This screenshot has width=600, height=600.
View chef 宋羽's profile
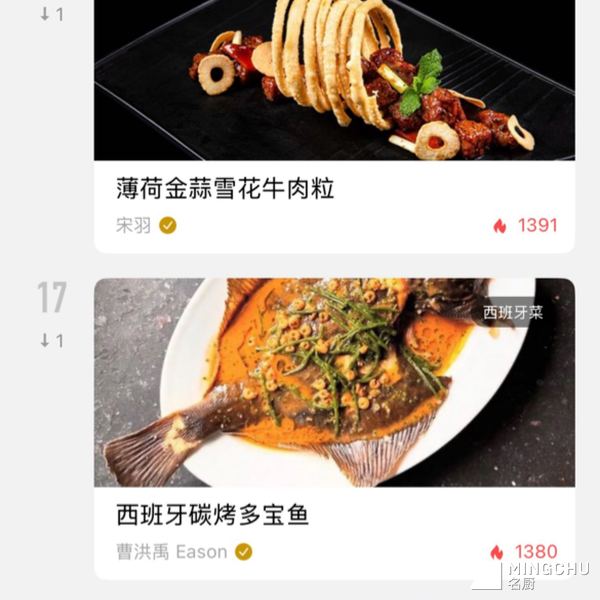[x=134, y=226]
